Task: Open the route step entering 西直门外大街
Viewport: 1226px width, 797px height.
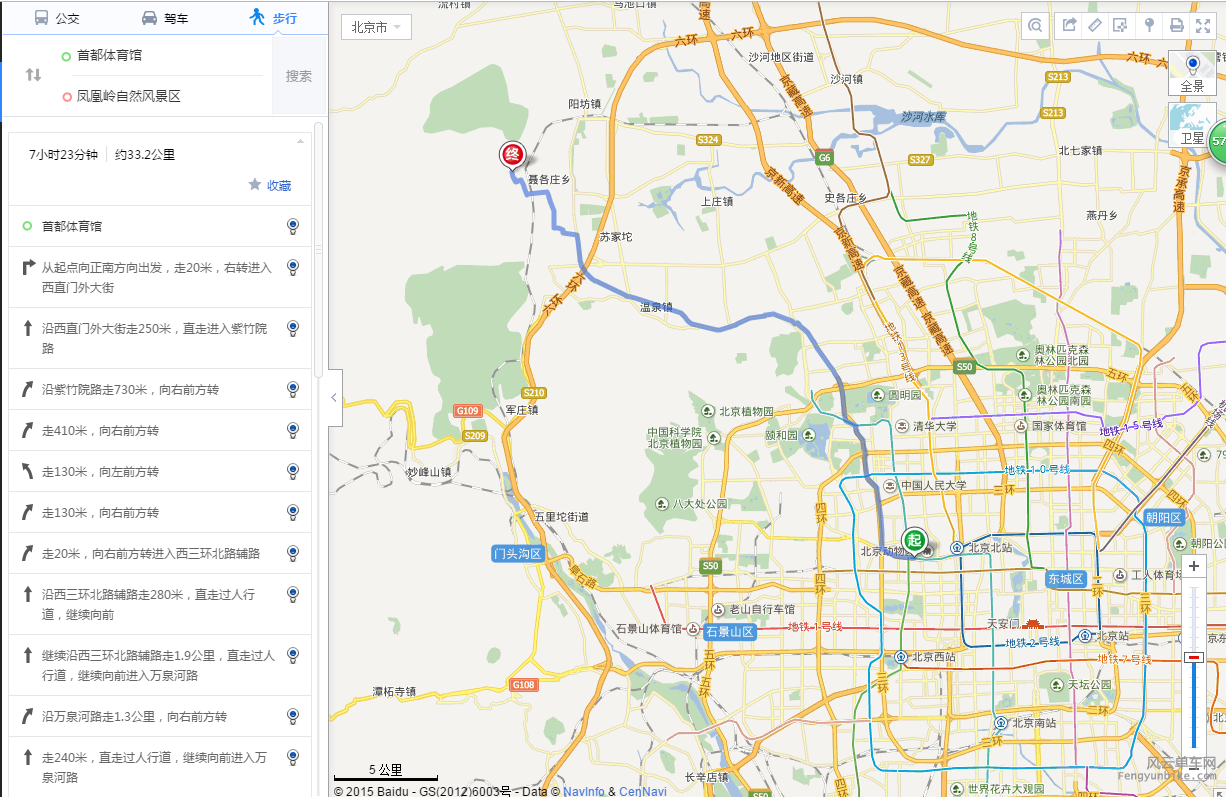Action: [156, 277]
